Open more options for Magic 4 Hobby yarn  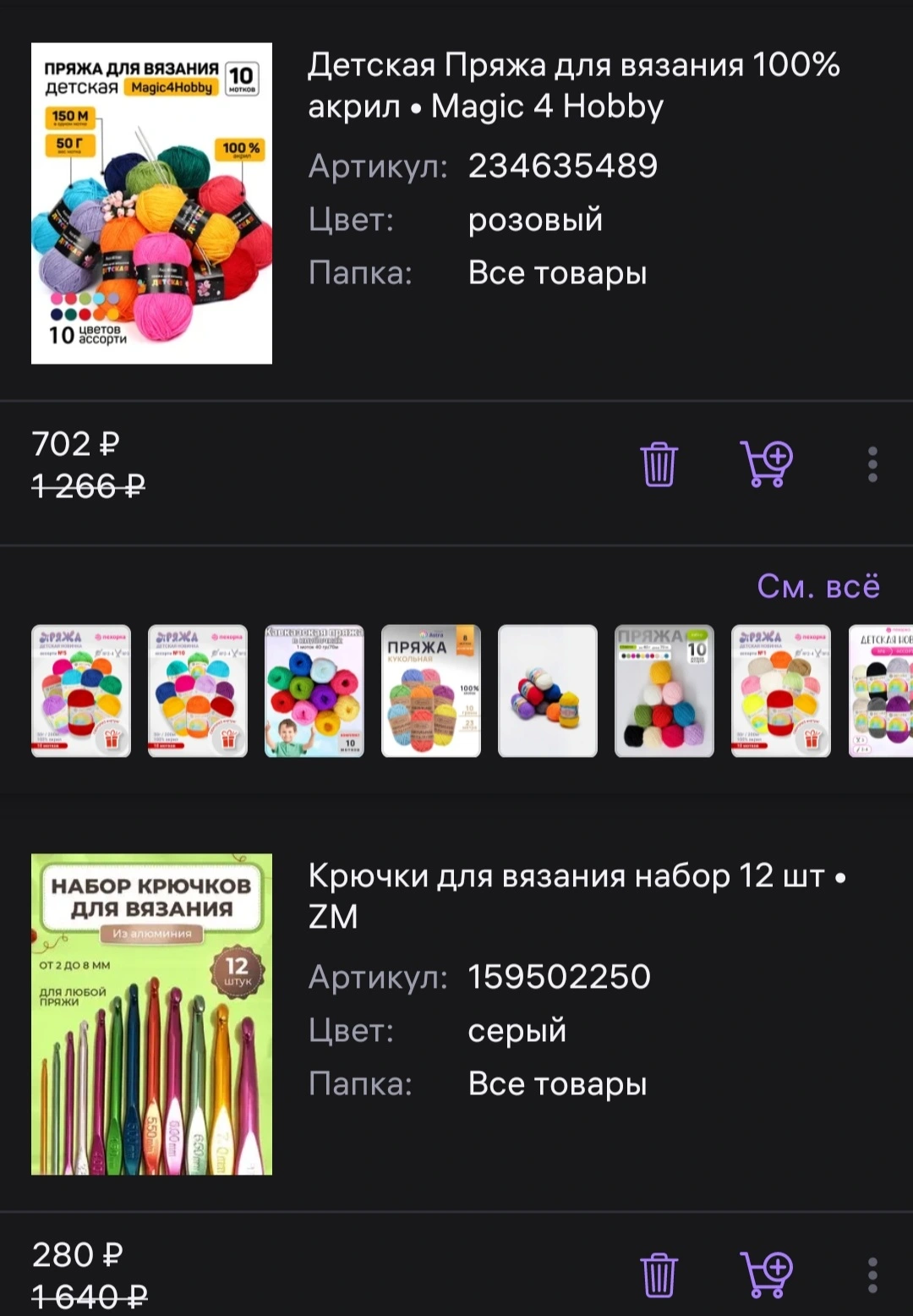pyautogui.click(x=872, y=464)
